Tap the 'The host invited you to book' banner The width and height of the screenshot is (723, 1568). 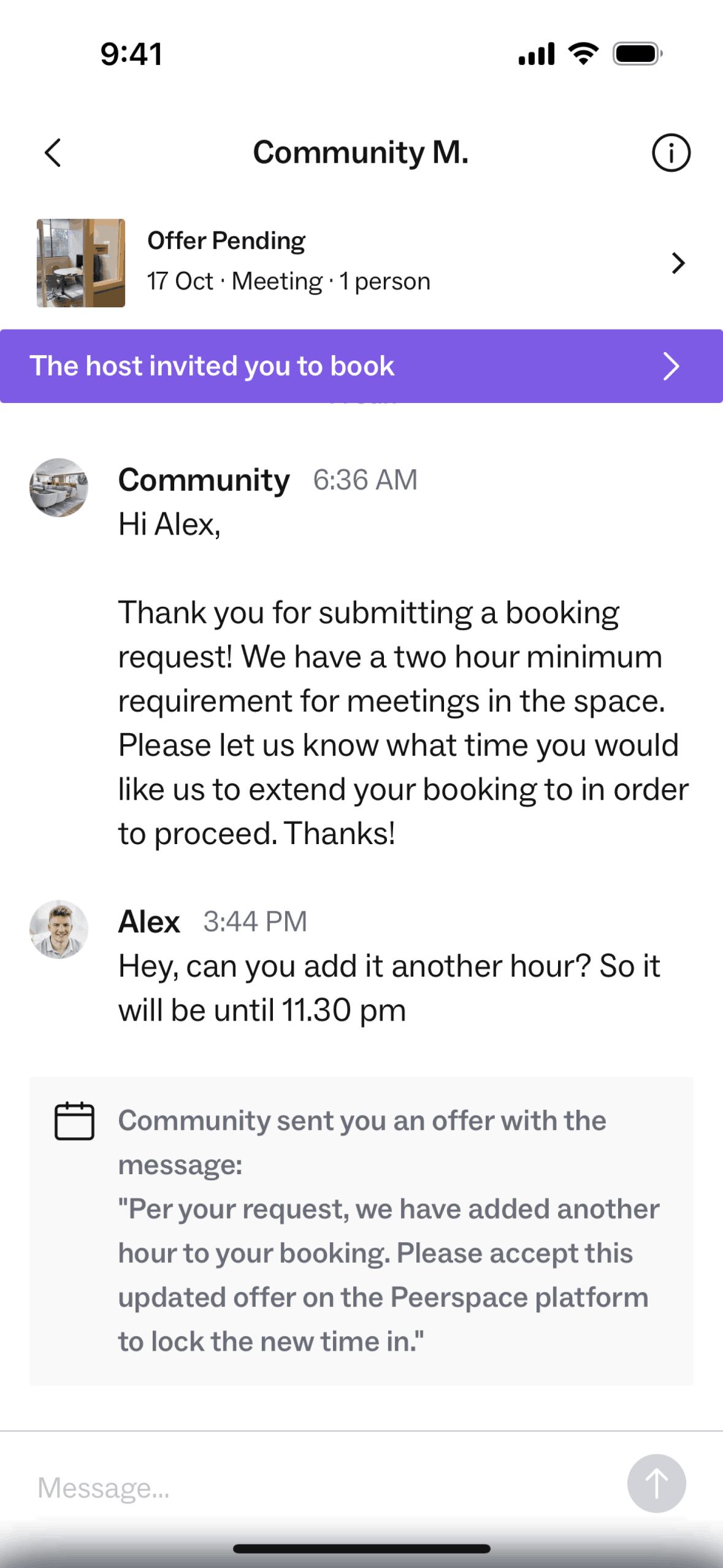(x=361, y=366)
